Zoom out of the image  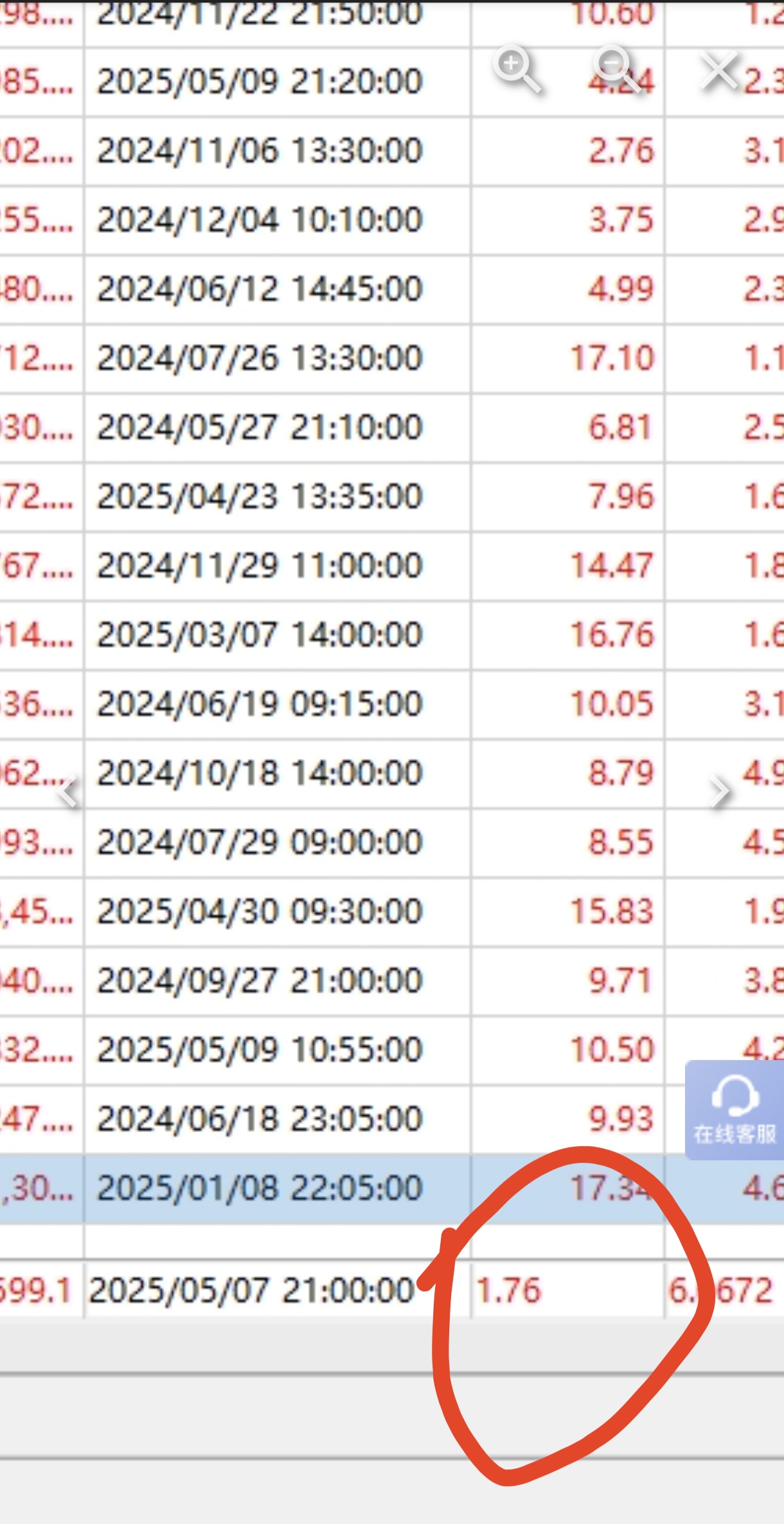616,69
